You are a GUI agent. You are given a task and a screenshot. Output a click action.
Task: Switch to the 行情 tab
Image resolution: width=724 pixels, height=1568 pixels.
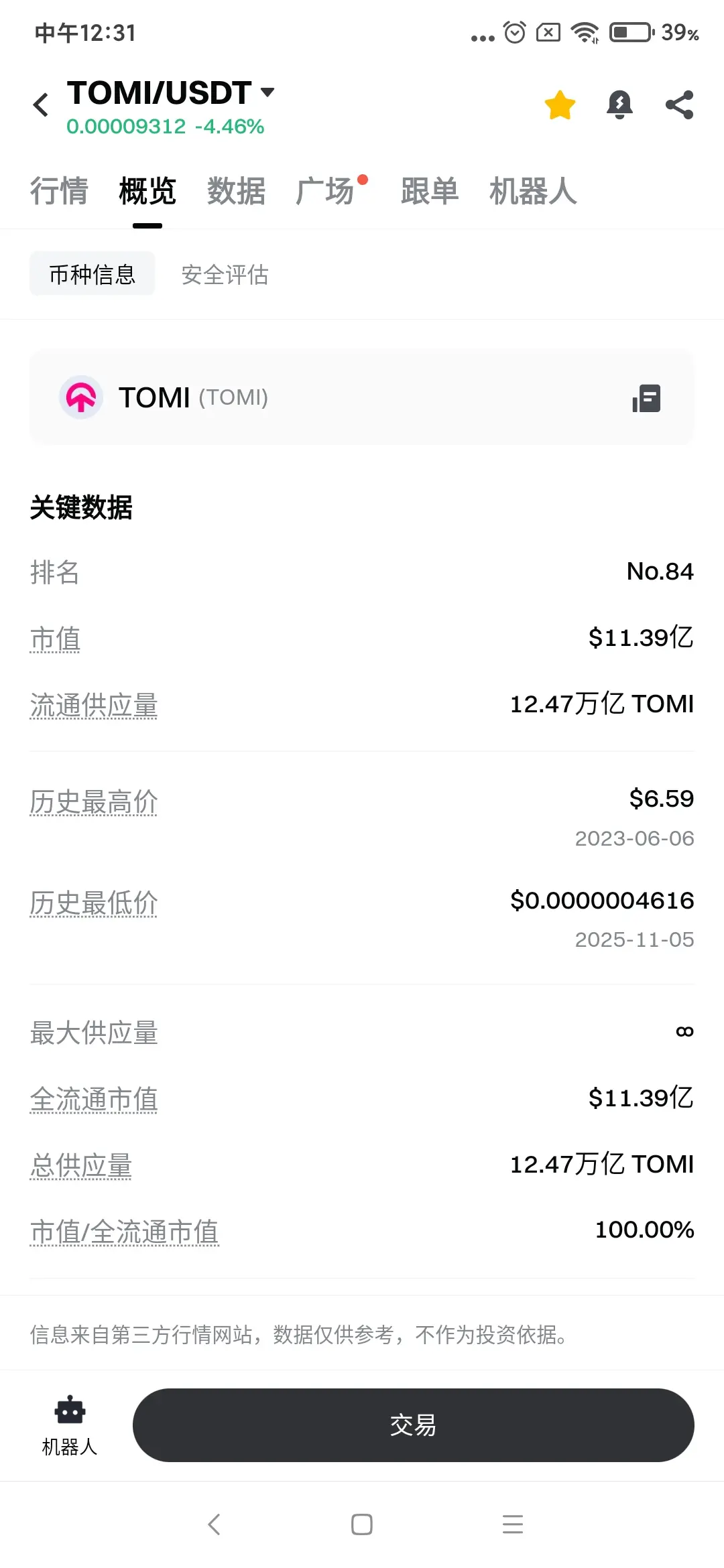(59, 191)
